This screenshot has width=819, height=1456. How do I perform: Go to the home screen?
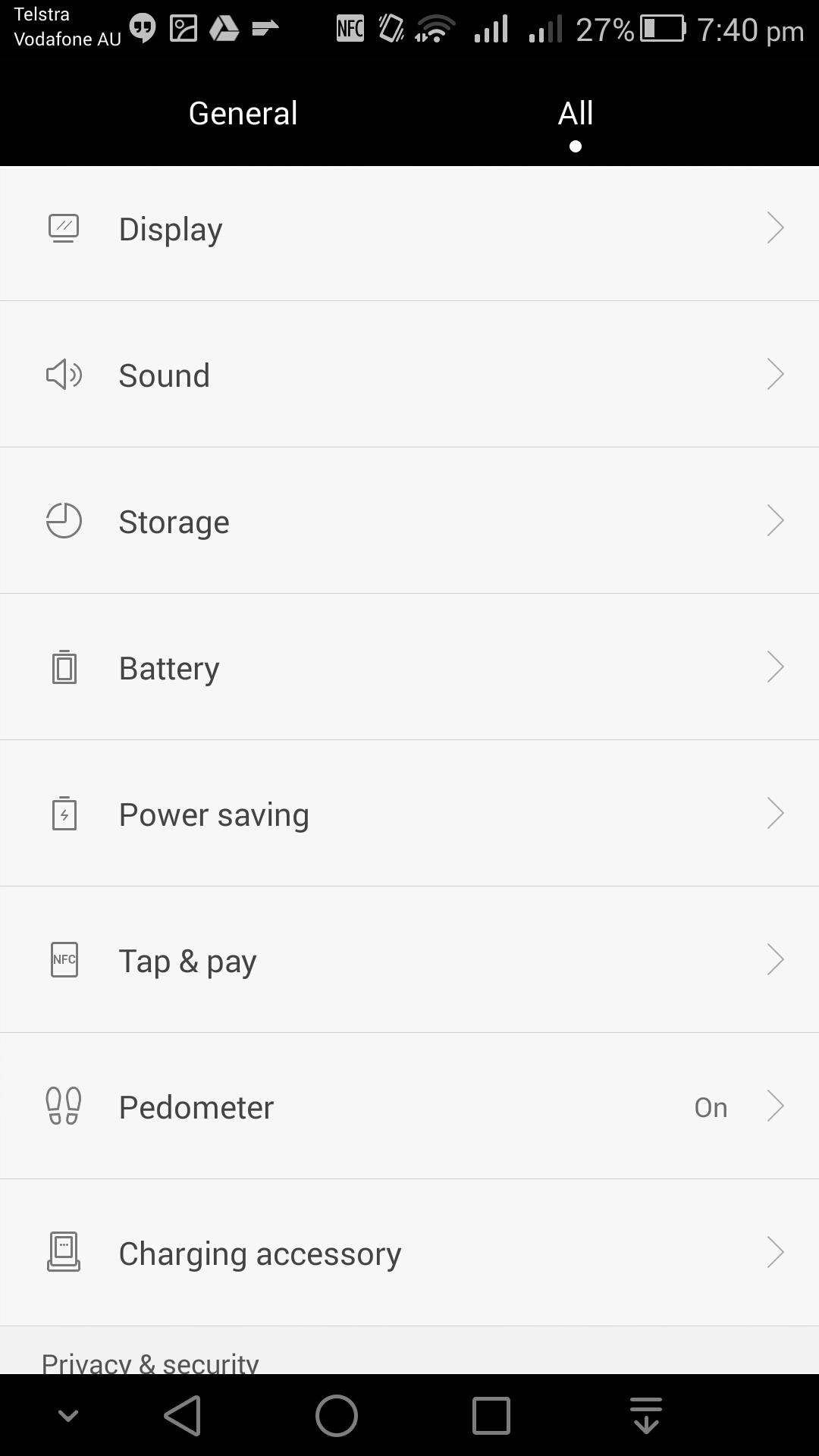[x=337, y=1416]
